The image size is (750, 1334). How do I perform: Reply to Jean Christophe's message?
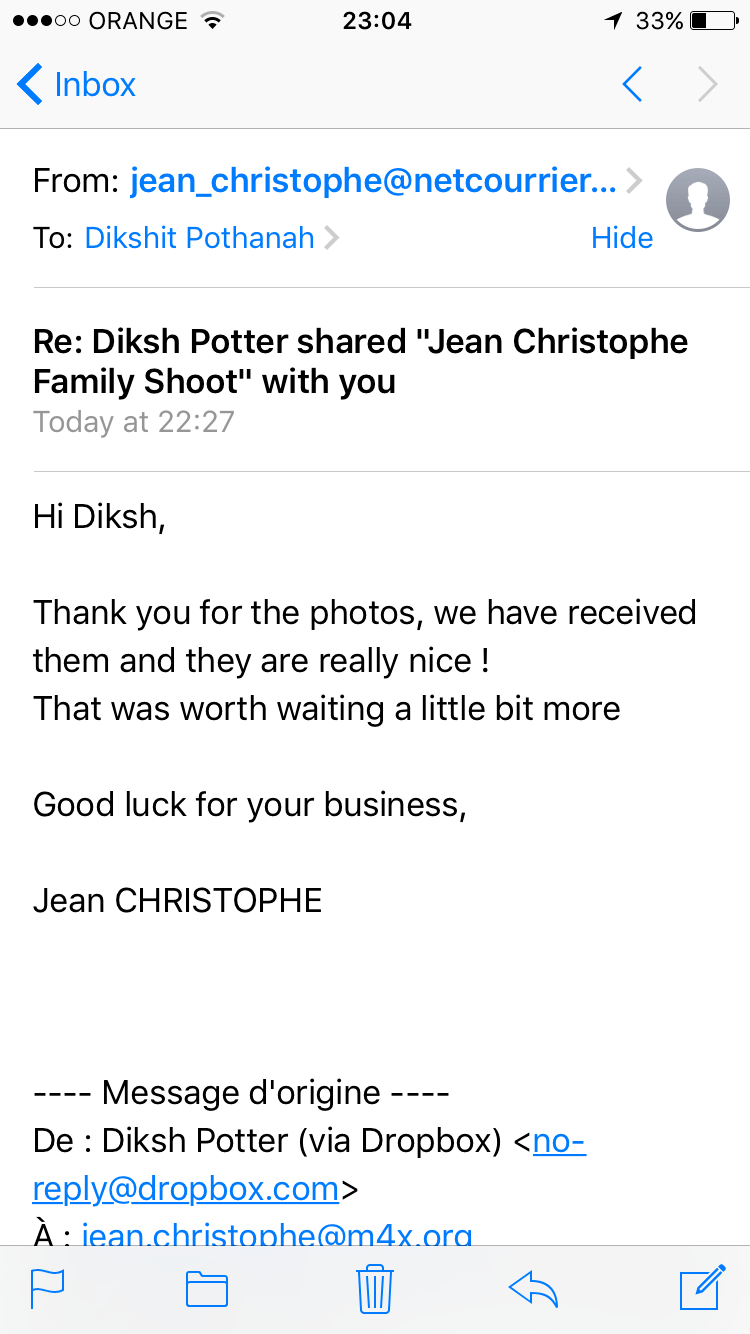(533, 1288)
